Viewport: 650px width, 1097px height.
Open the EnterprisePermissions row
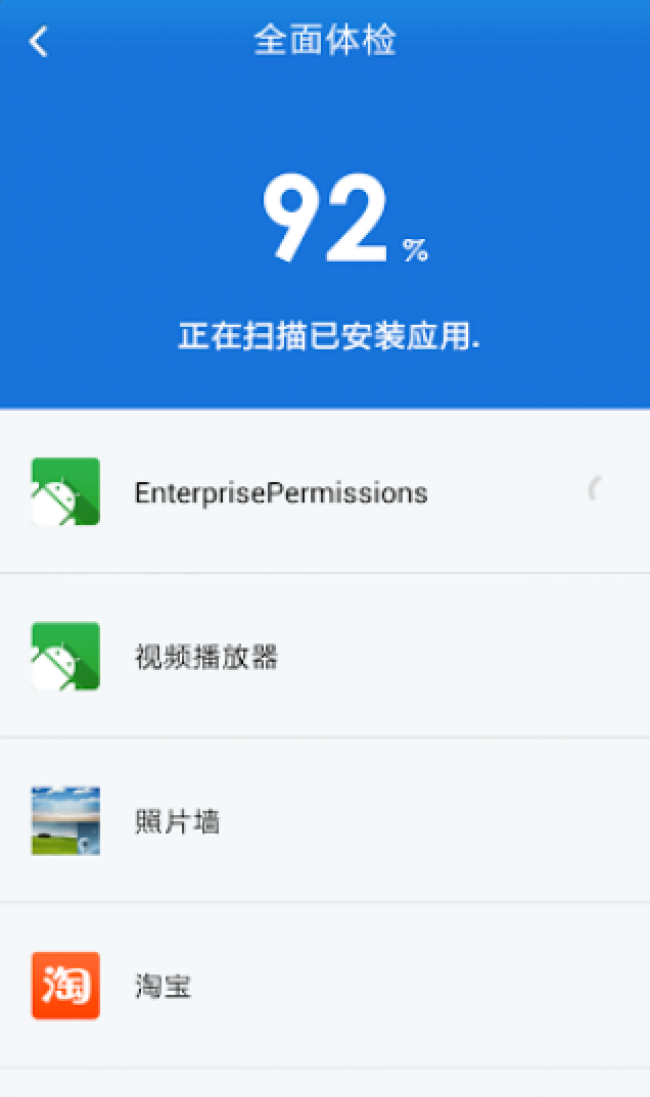click(325, 491)
